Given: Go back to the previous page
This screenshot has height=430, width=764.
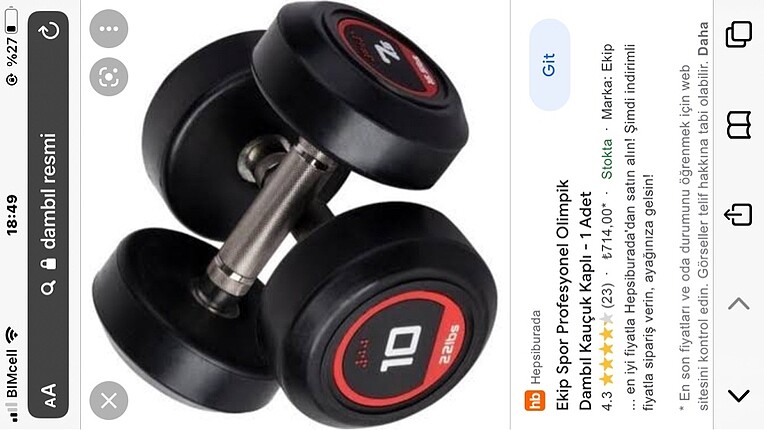Looking at the screenshot, I should [738, 395].
